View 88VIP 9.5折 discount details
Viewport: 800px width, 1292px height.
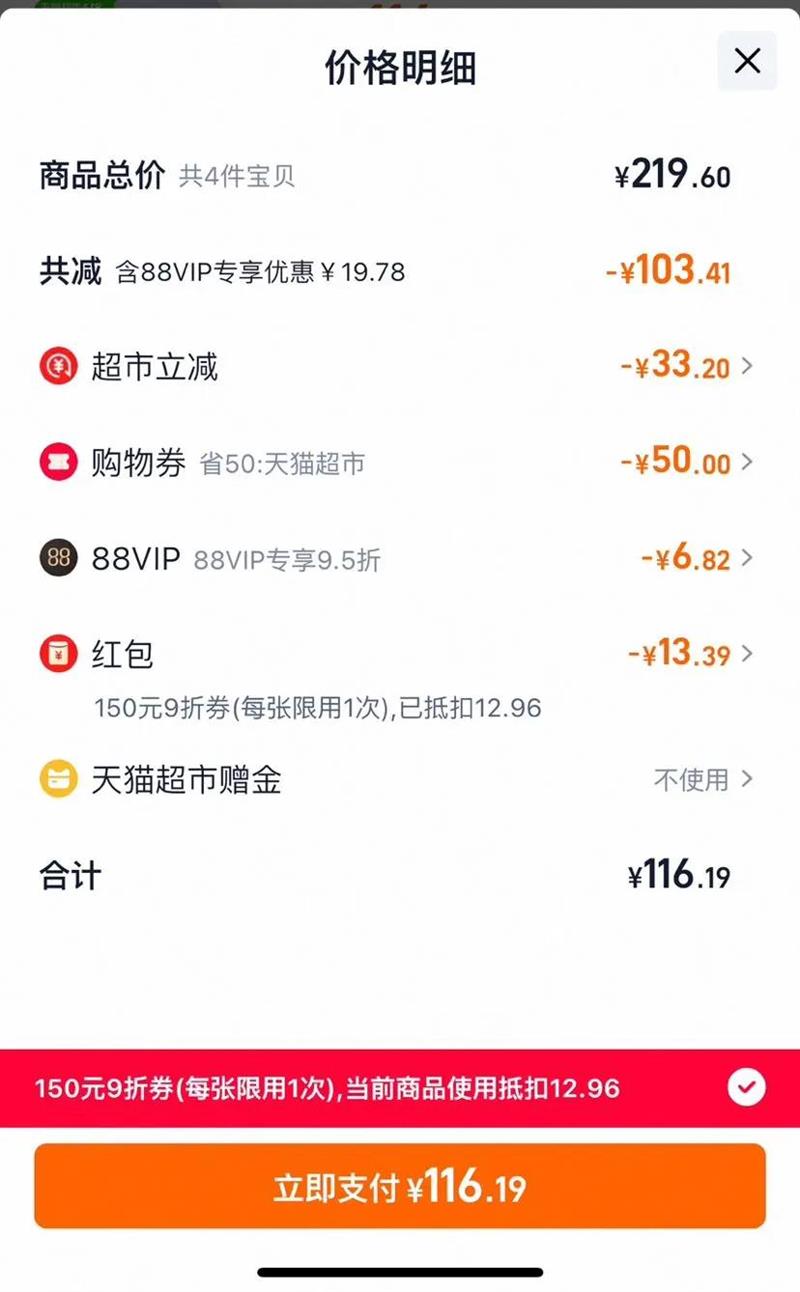pos(746,559)
